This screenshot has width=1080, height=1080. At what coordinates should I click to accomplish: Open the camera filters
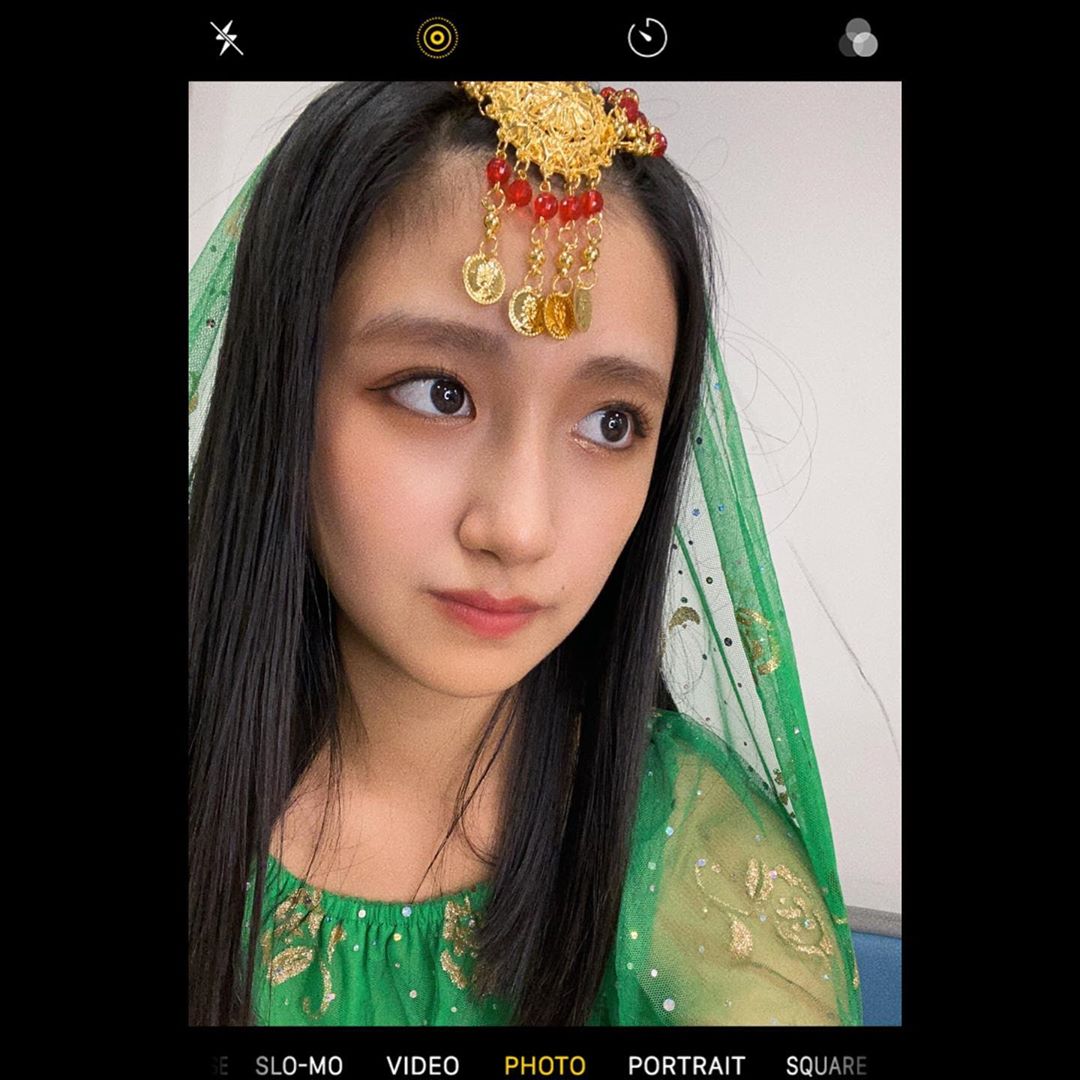tap(858, 38)
